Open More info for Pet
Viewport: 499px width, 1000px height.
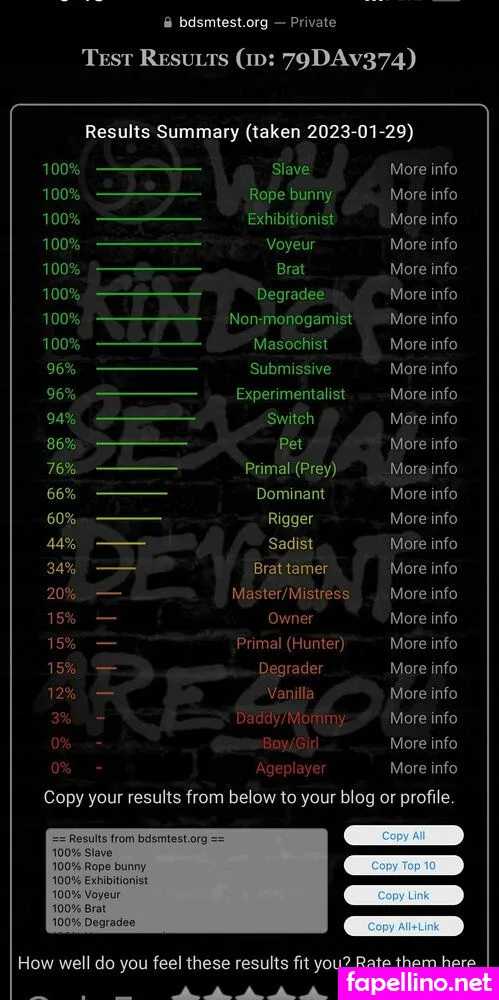[x=424, y=443]
